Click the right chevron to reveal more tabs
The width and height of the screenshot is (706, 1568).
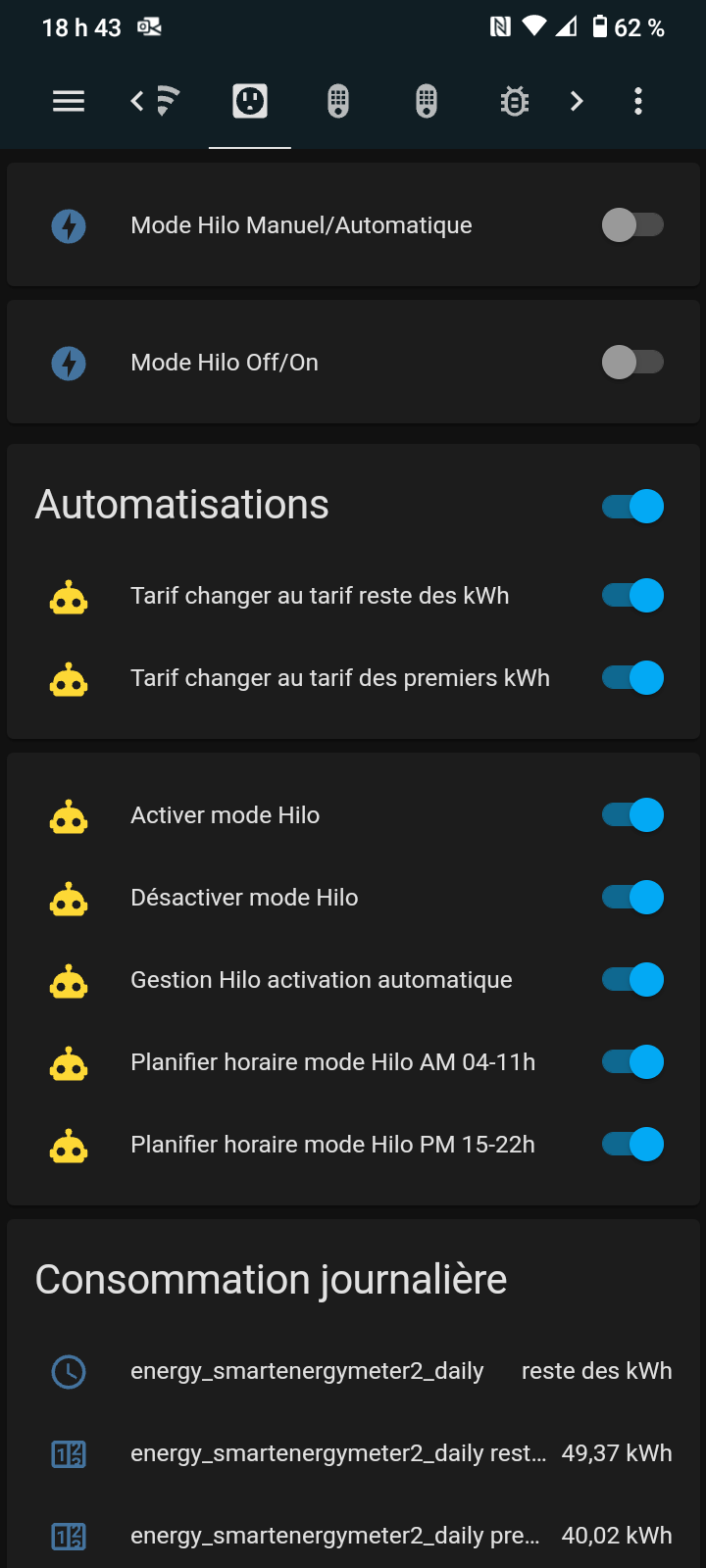click(x=577, y=101)
